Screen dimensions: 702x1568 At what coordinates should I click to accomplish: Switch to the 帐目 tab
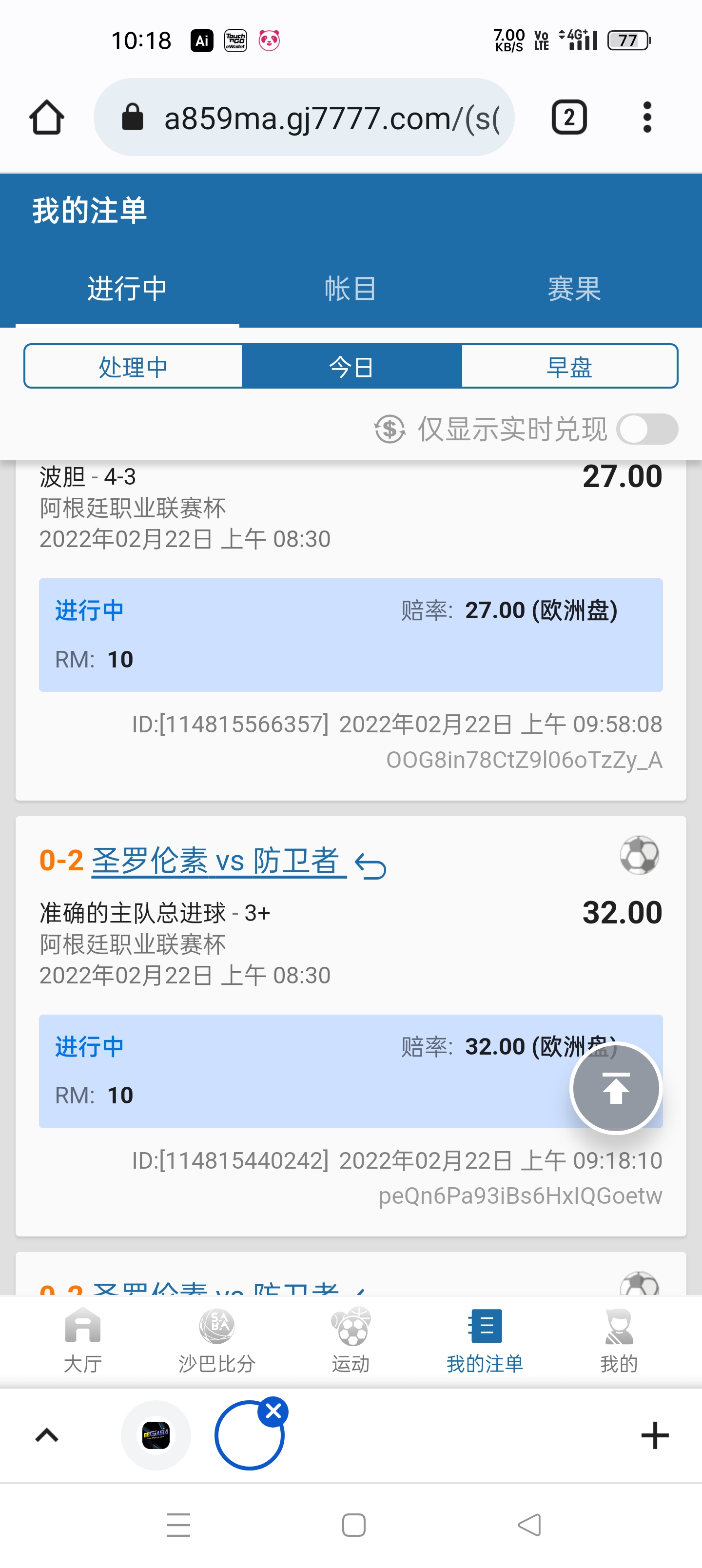[x=350, y=289]
